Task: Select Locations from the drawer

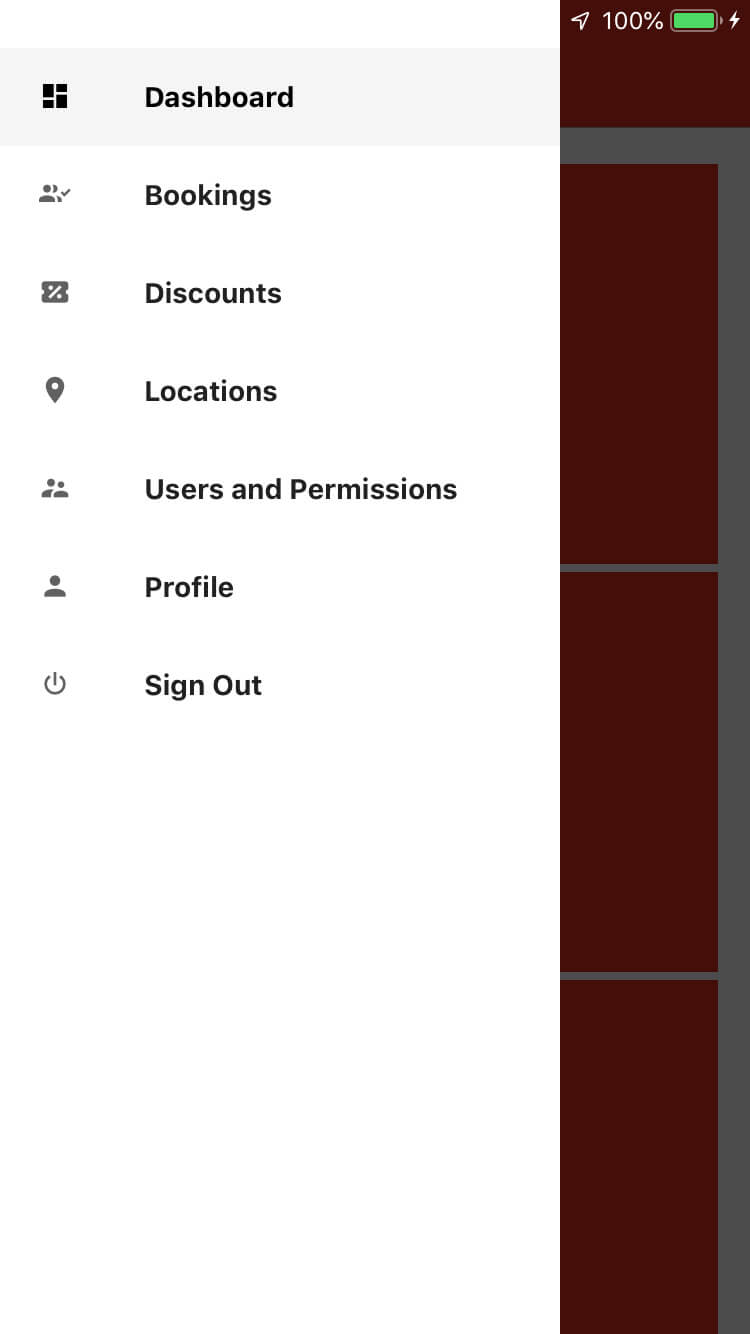Action: pos(280,391)
